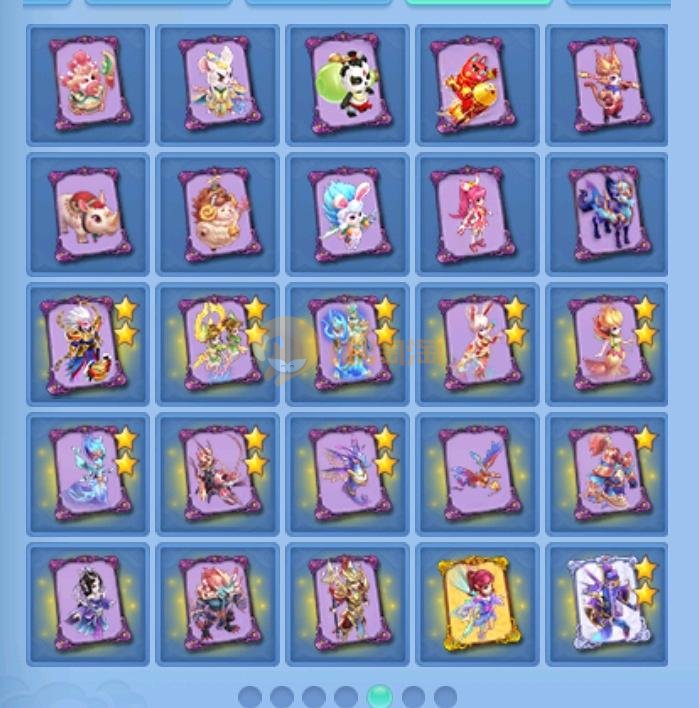Viewport: 699px width, 708px height.
Task: View the dark blue horse card
Action: 607,215
